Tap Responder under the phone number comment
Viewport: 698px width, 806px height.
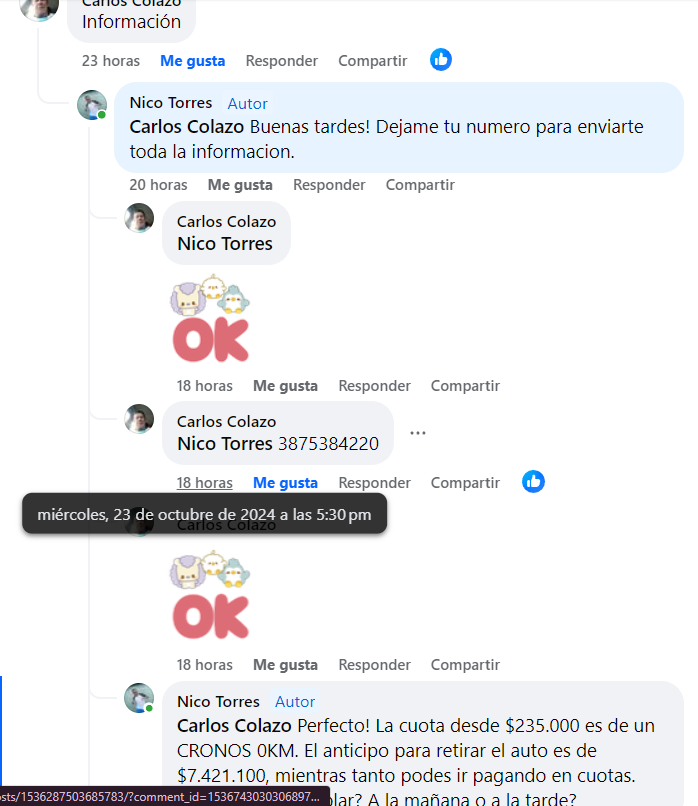(374, 483)
